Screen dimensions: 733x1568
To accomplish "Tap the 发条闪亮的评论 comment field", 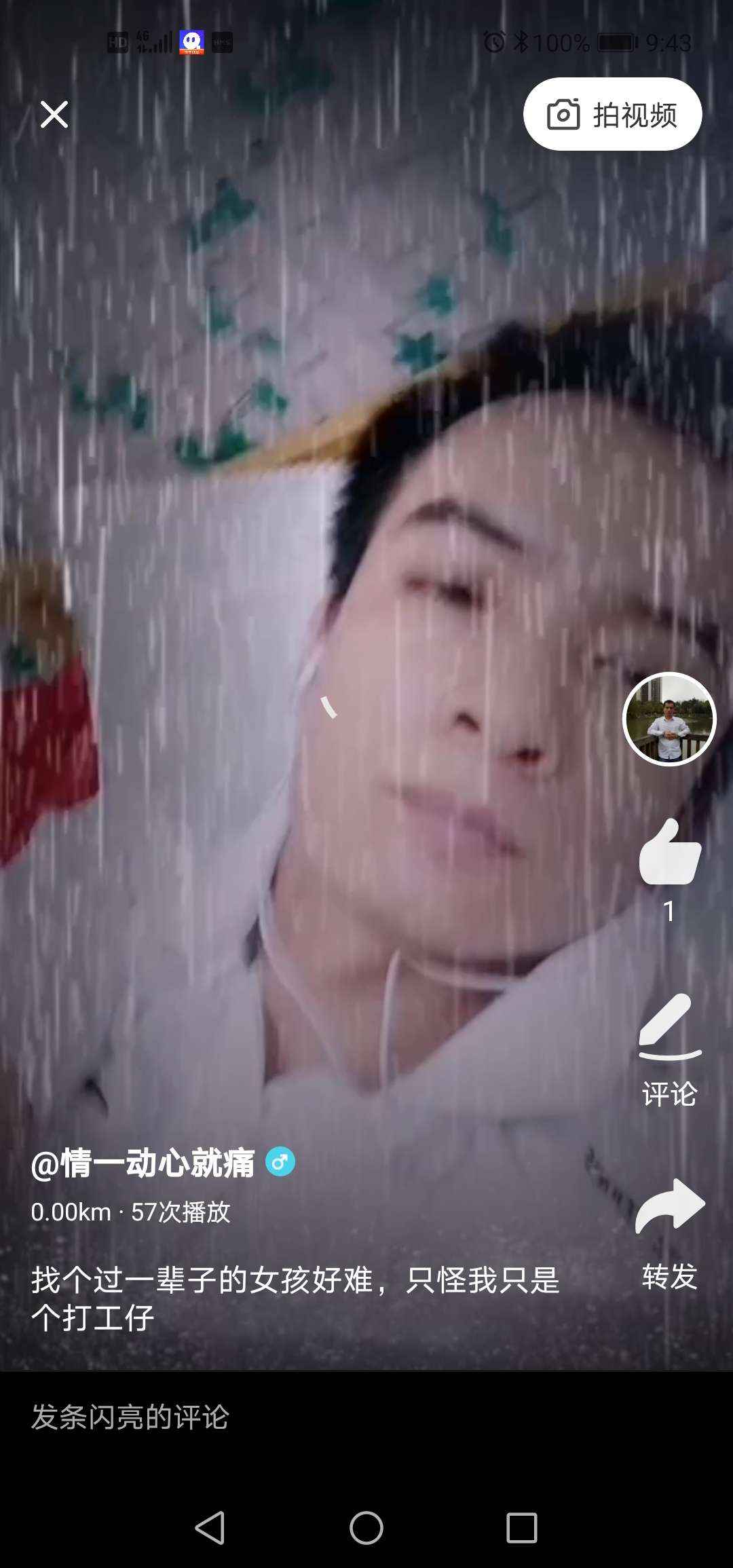I will (x=271, y=1417).
